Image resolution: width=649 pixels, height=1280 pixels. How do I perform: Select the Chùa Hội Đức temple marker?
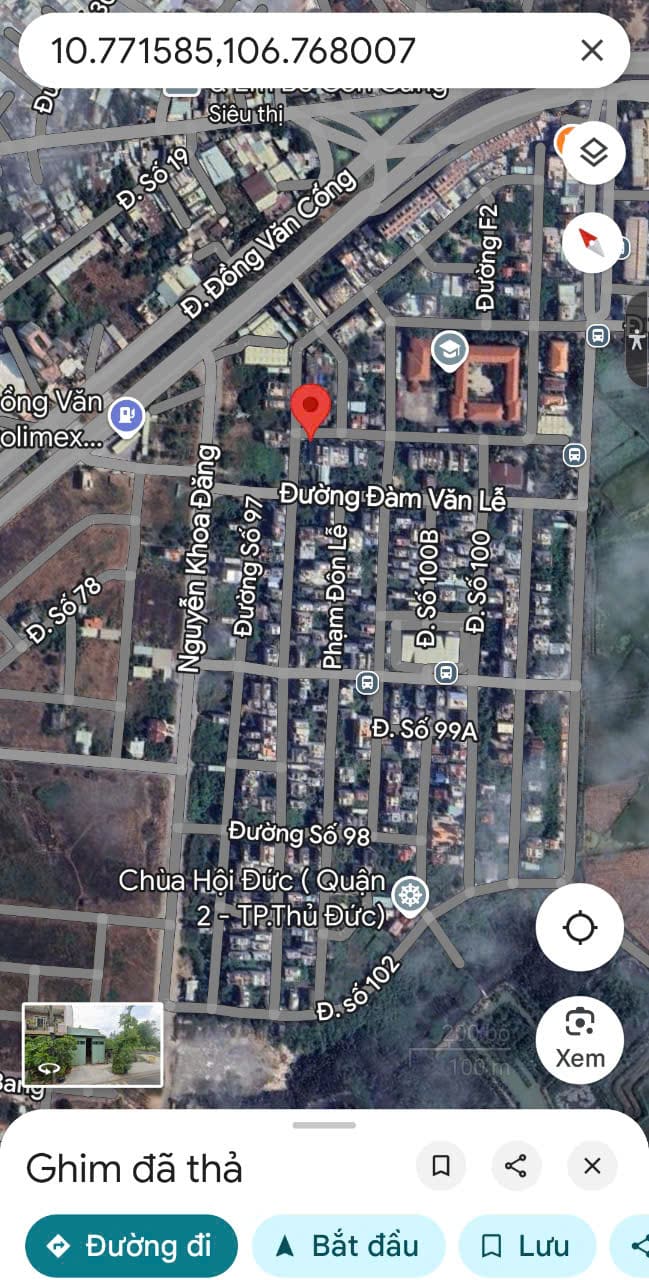(x=408, y=892)
